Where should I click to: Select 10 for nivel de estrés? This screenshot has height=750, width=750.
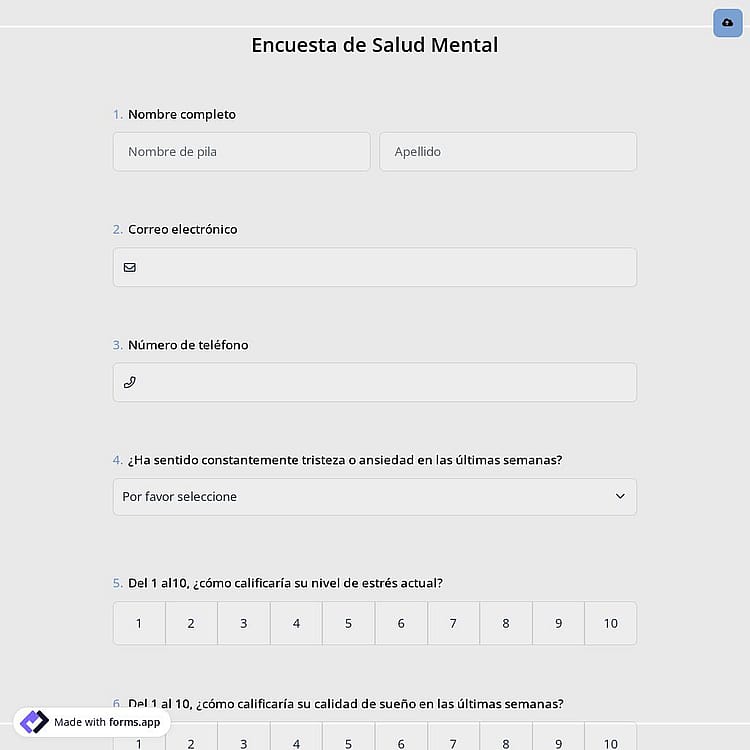click(x=611, y=623)
